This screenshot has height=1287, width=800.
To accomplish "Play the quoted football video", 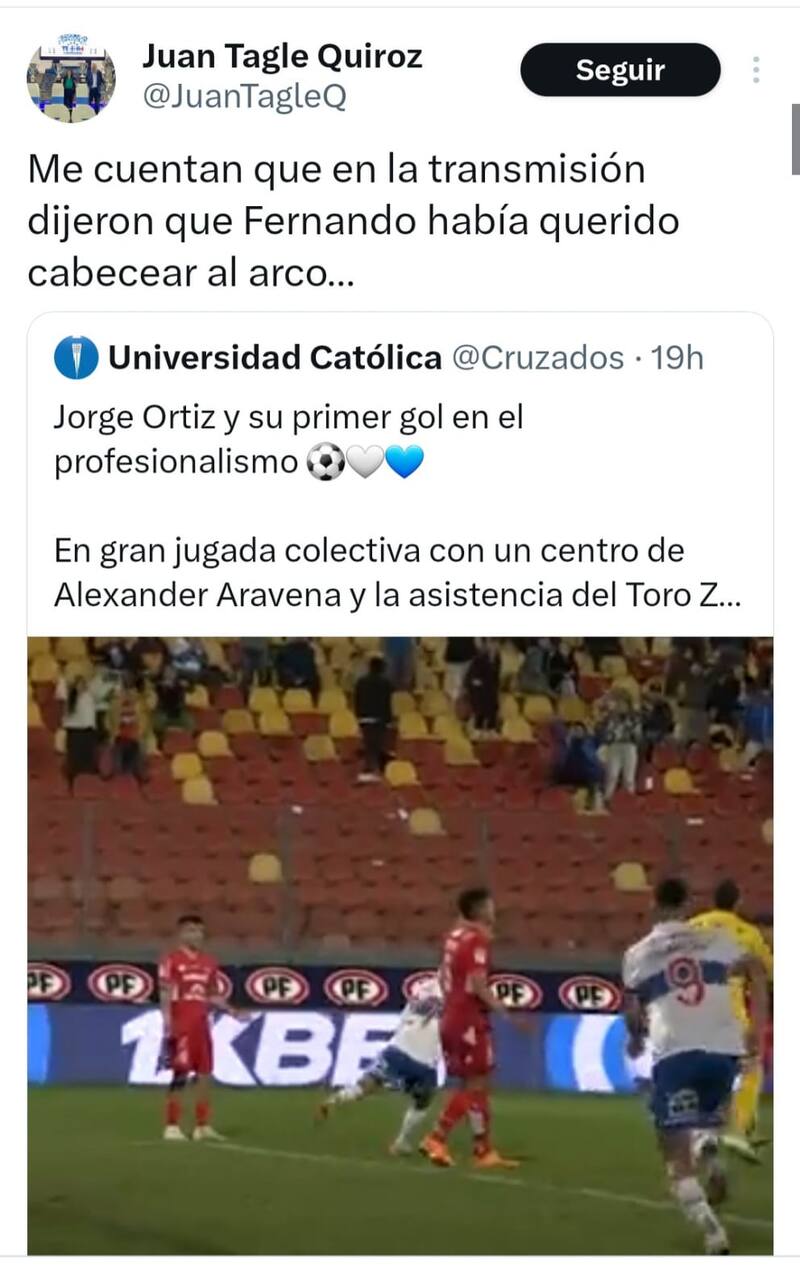I will click(x=400, y=944).
